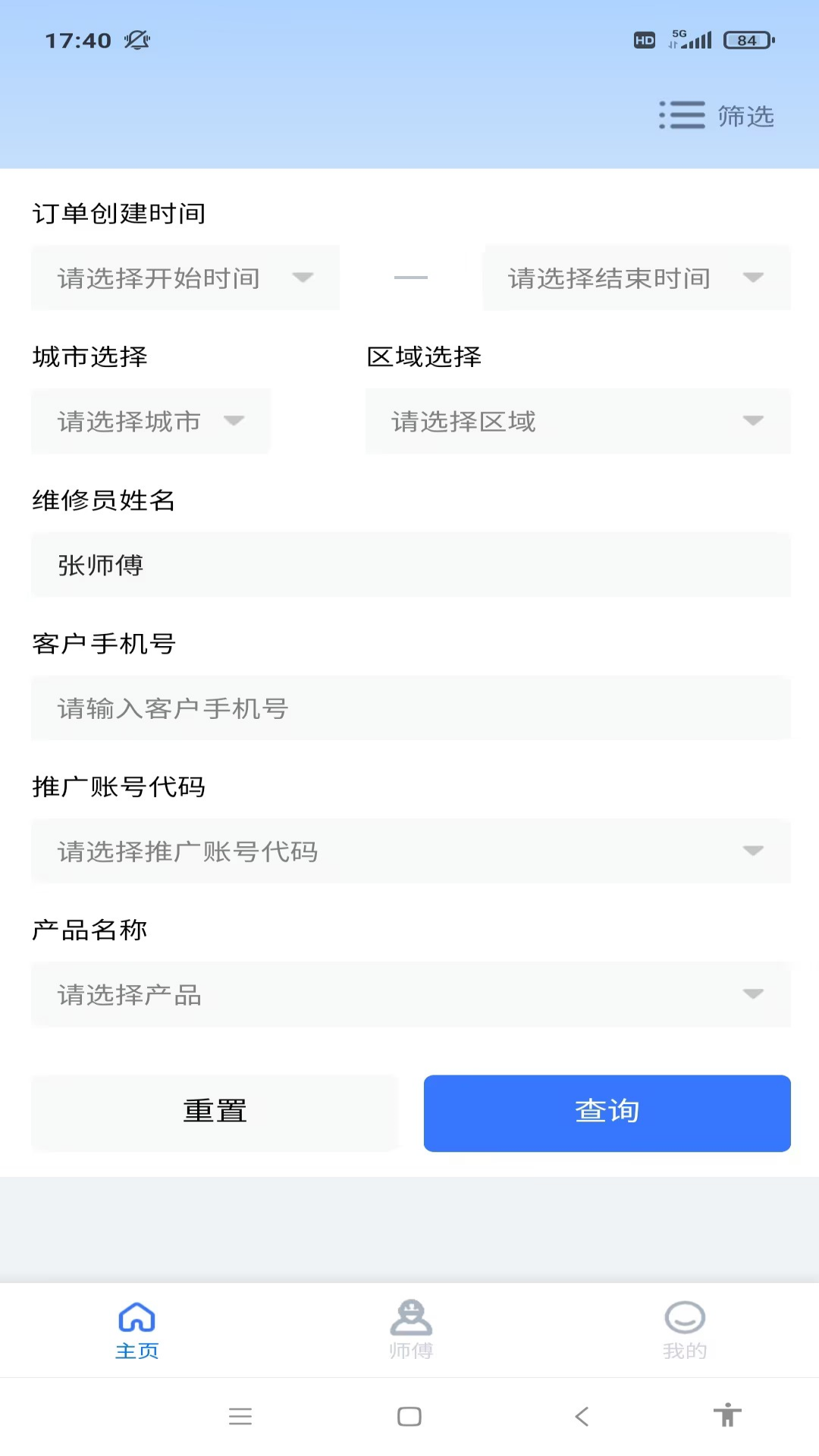
Task: Expand the 请选择区域 area dropdown
Action: tap(577, 421)
